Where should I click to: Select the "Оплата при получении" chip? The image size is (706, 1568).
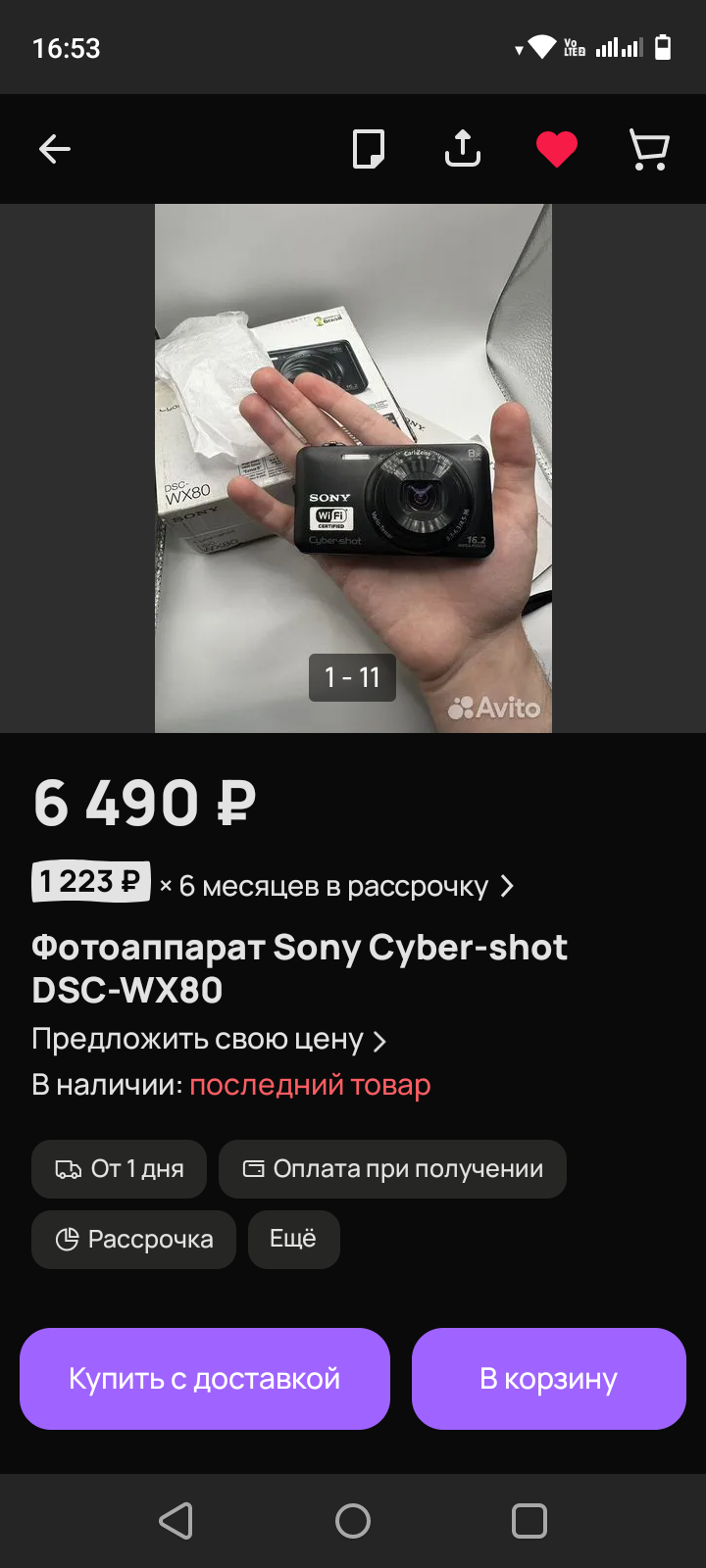tap(392, 1169)
